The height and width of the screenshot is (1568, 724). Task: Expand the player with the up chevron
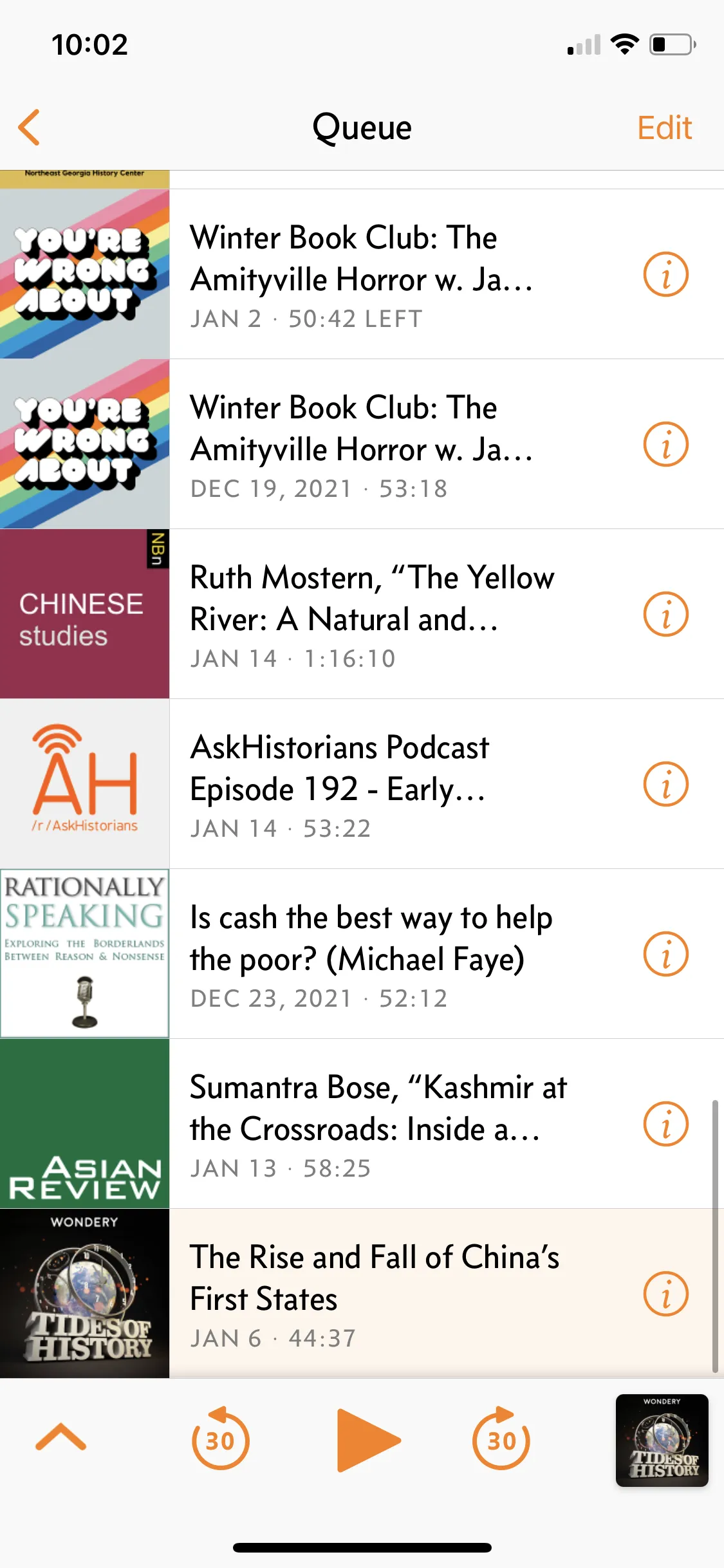(x=60, y=1438)
